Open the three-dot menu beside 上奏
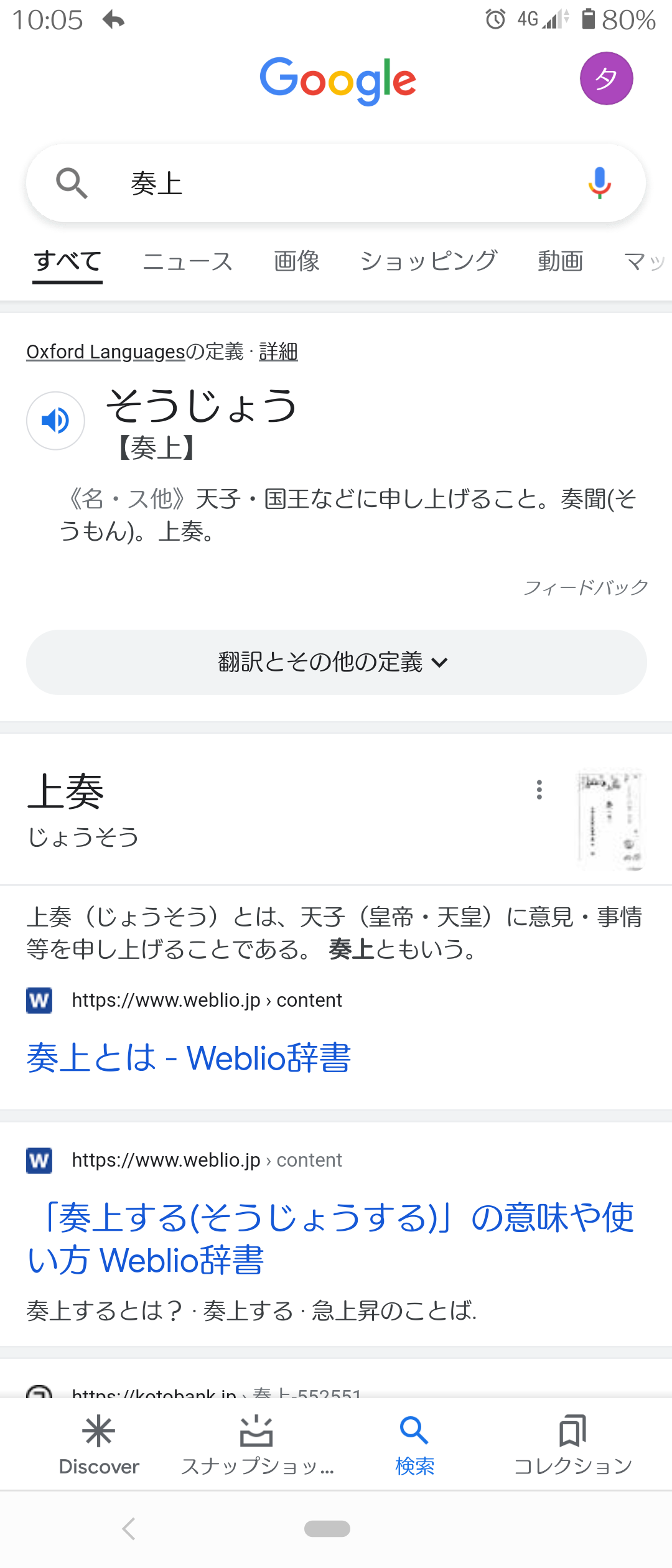Screen dimensions: 672x1568 click(x=539, y=790)
